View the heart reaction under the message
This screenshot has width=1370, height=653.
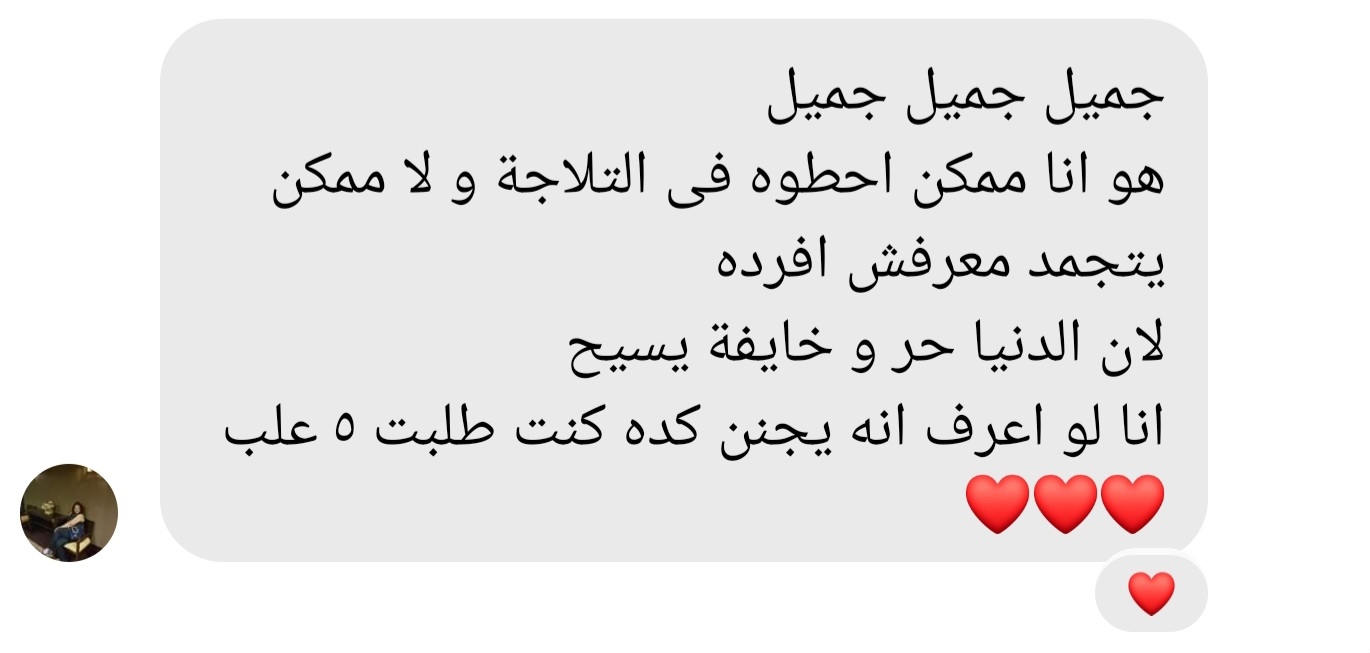1150,595
